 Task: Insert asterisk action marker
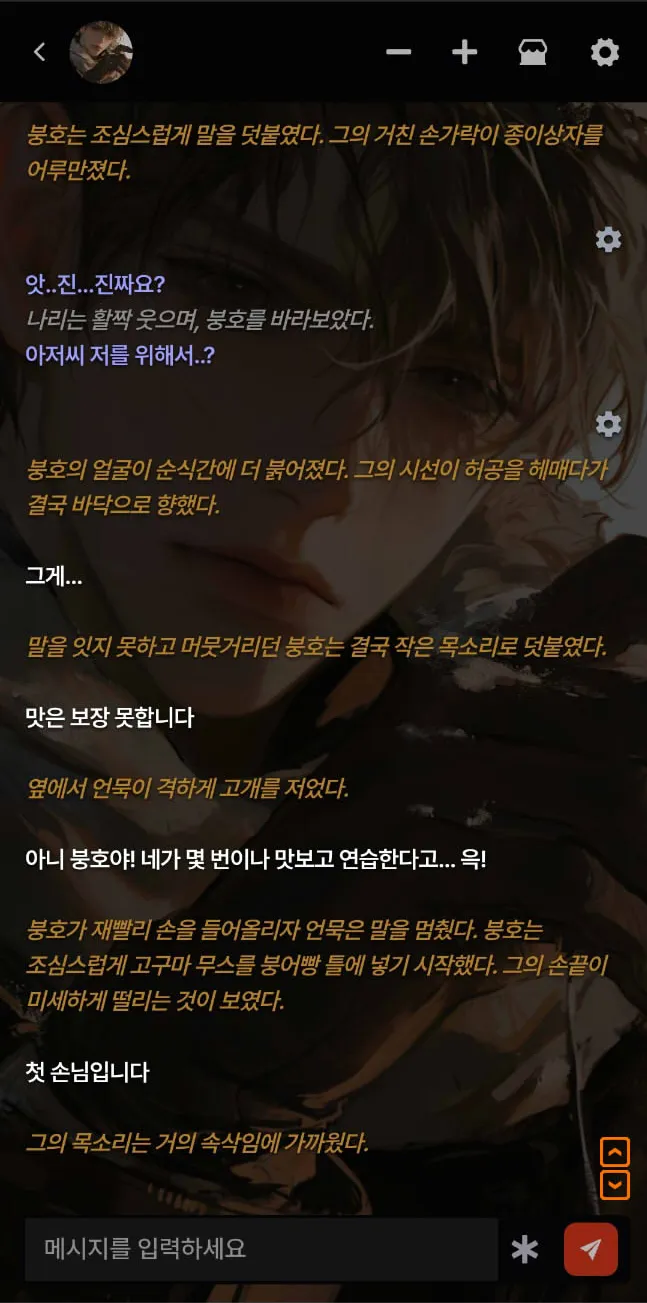click(x=524, y=1250)
